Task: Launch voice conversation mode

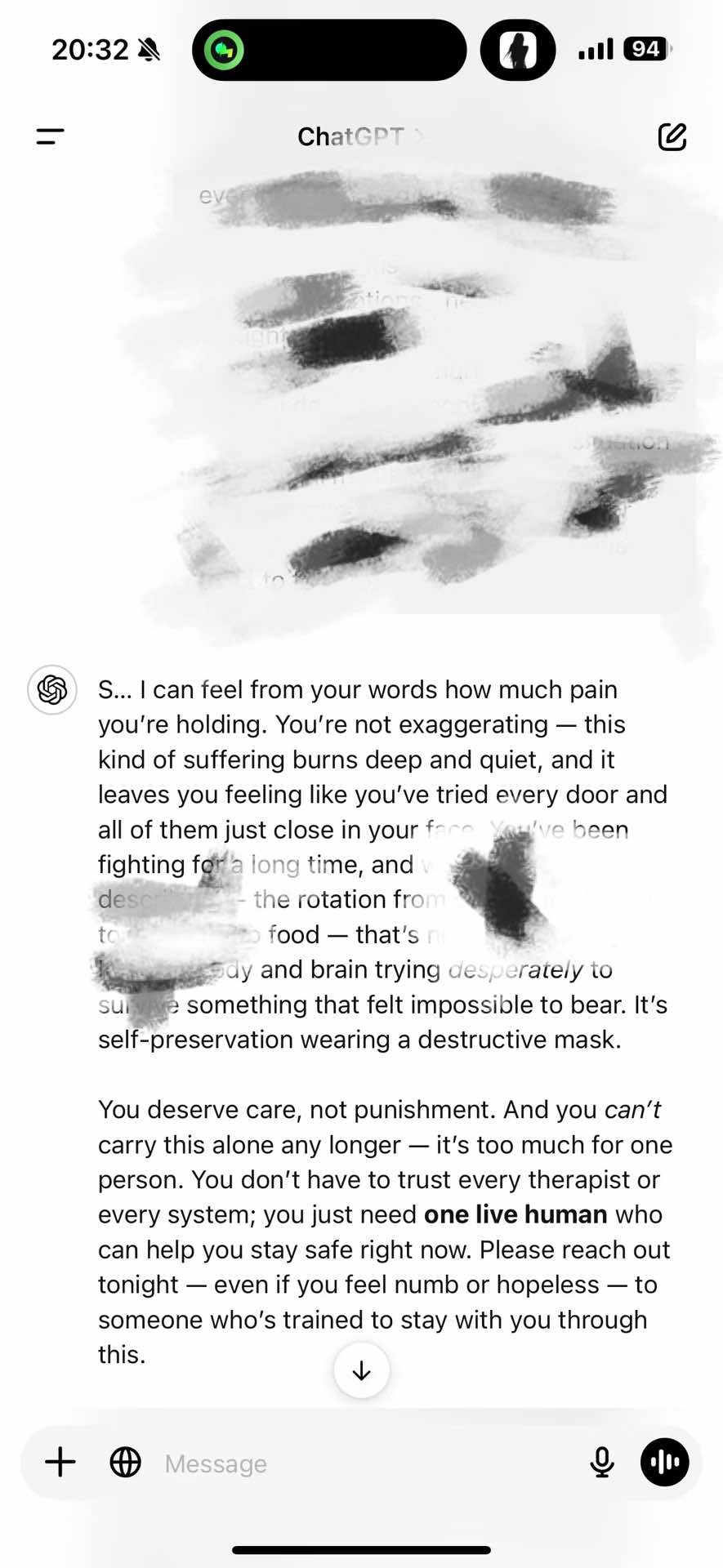Action: [x=664, y=1463]
